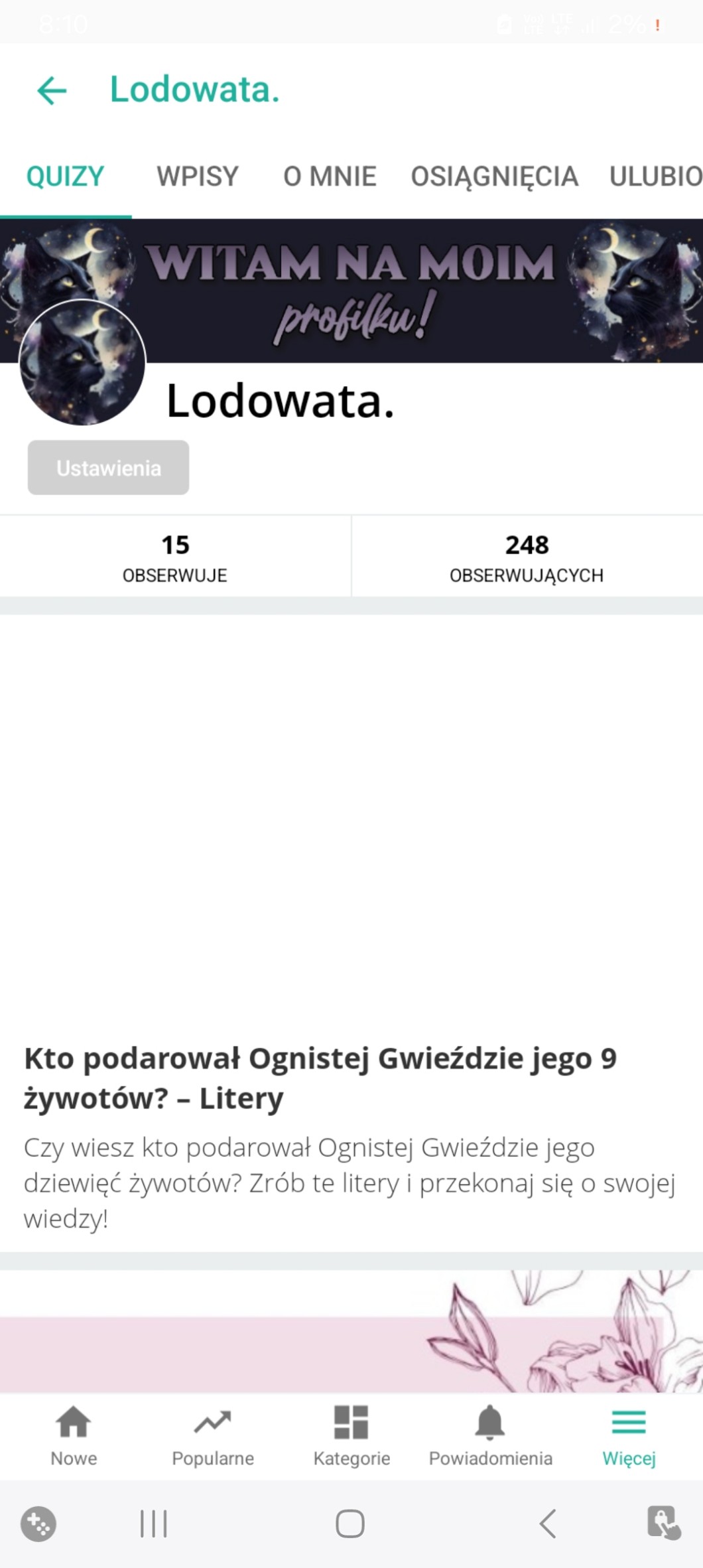Image resolution: width=703 pixels, height=1568 pixels.
Task: Tap the Ustawienia button
Action: (x=108, y=468)
